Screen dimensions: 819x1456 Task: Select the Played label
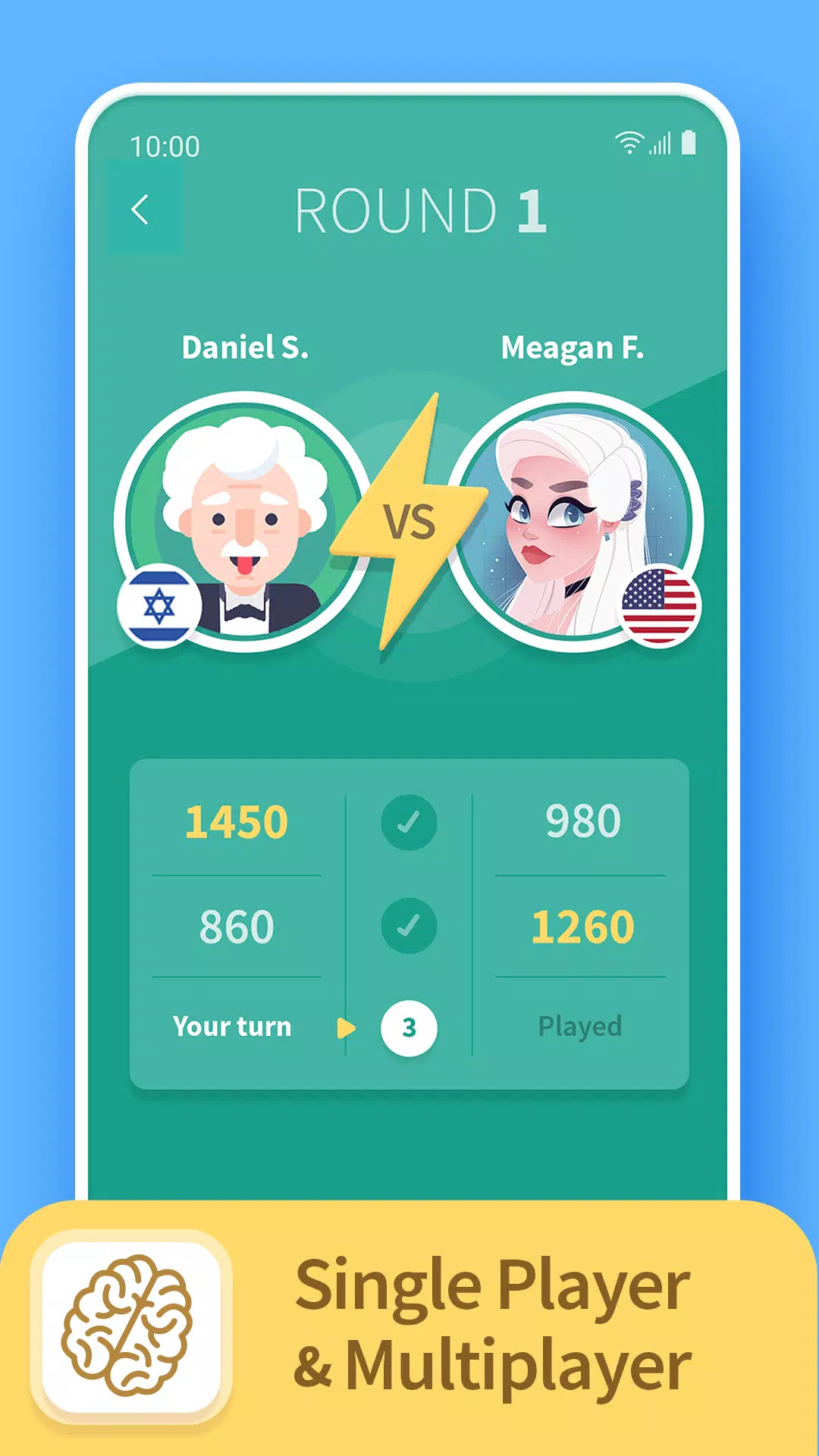click(x=580, y=1026)
